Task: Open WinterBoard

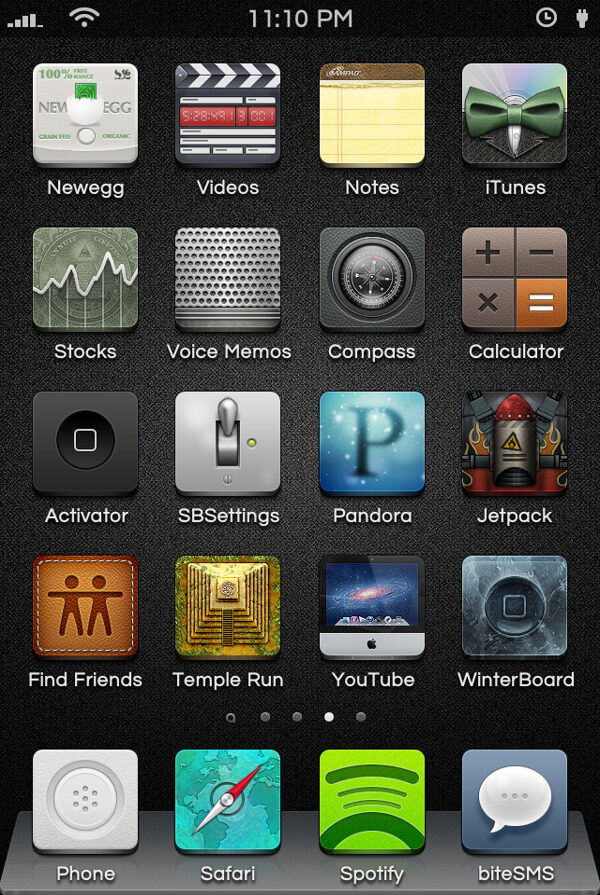Action: click(x=515, y=606)
